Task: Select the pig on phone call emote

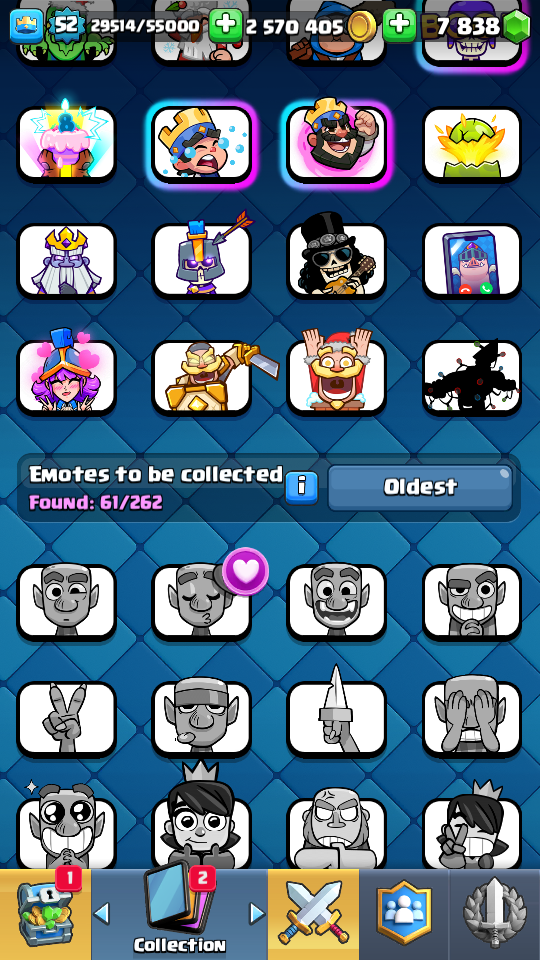Action: (472, 261)
